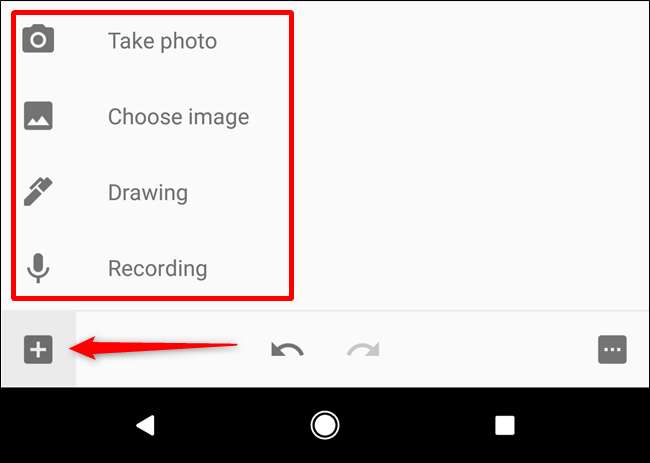The height and width of the screenshot is (463, 650).
Task: Redo the last change
Action: pos(363,350)
